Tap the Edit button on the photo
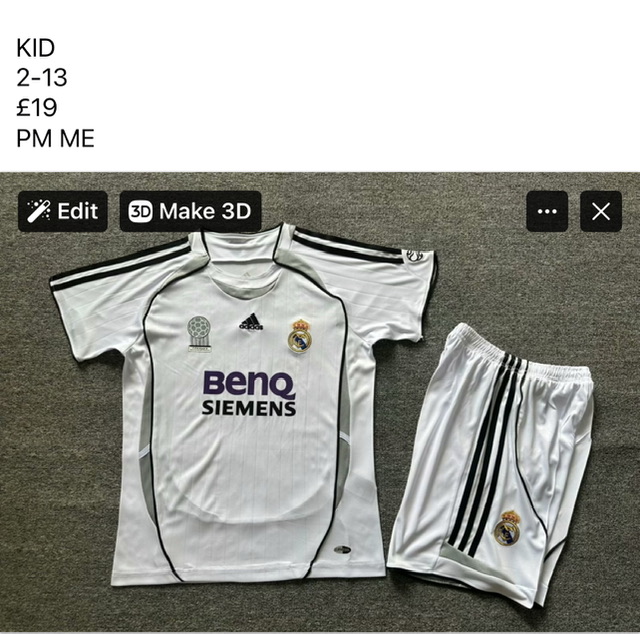 pos(62,211)
